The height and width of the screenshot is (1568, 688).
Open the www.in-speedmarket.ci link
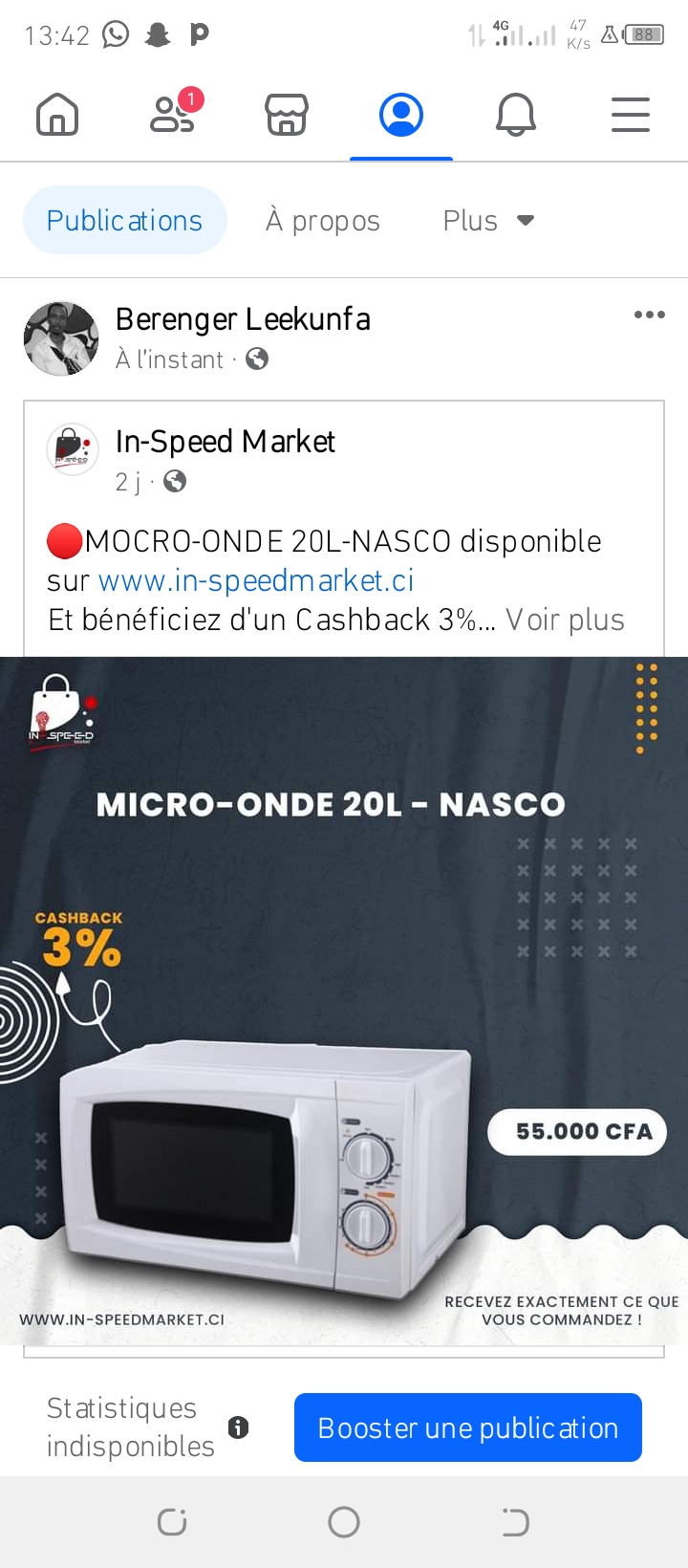point(256,580)
